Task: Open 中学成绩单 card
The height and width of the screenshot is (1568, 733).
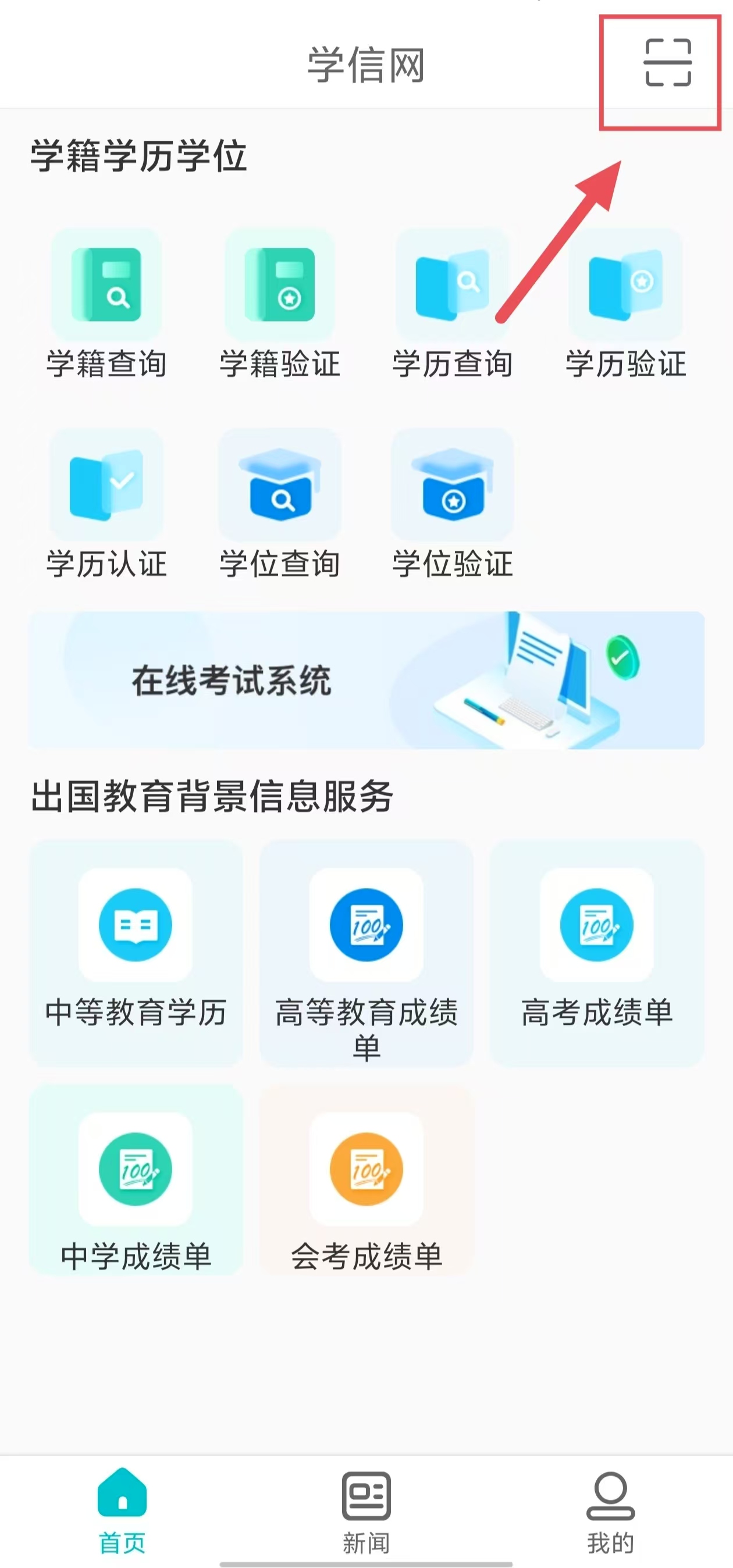Action: (136, 1181)
